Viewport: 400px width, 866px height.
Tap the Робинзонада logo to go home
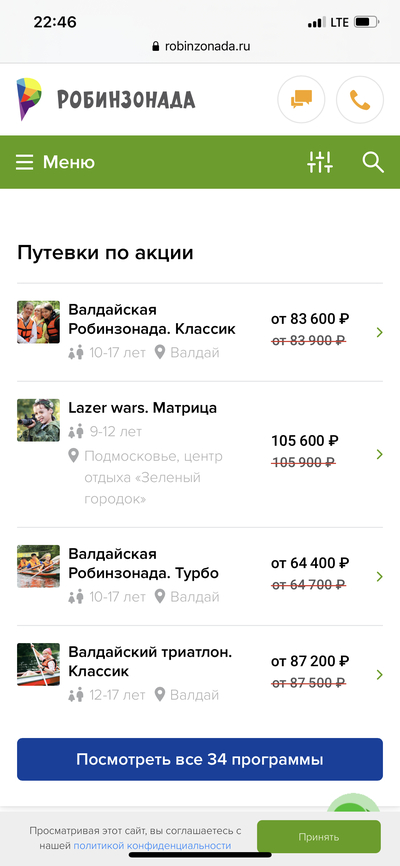(106, 99)
